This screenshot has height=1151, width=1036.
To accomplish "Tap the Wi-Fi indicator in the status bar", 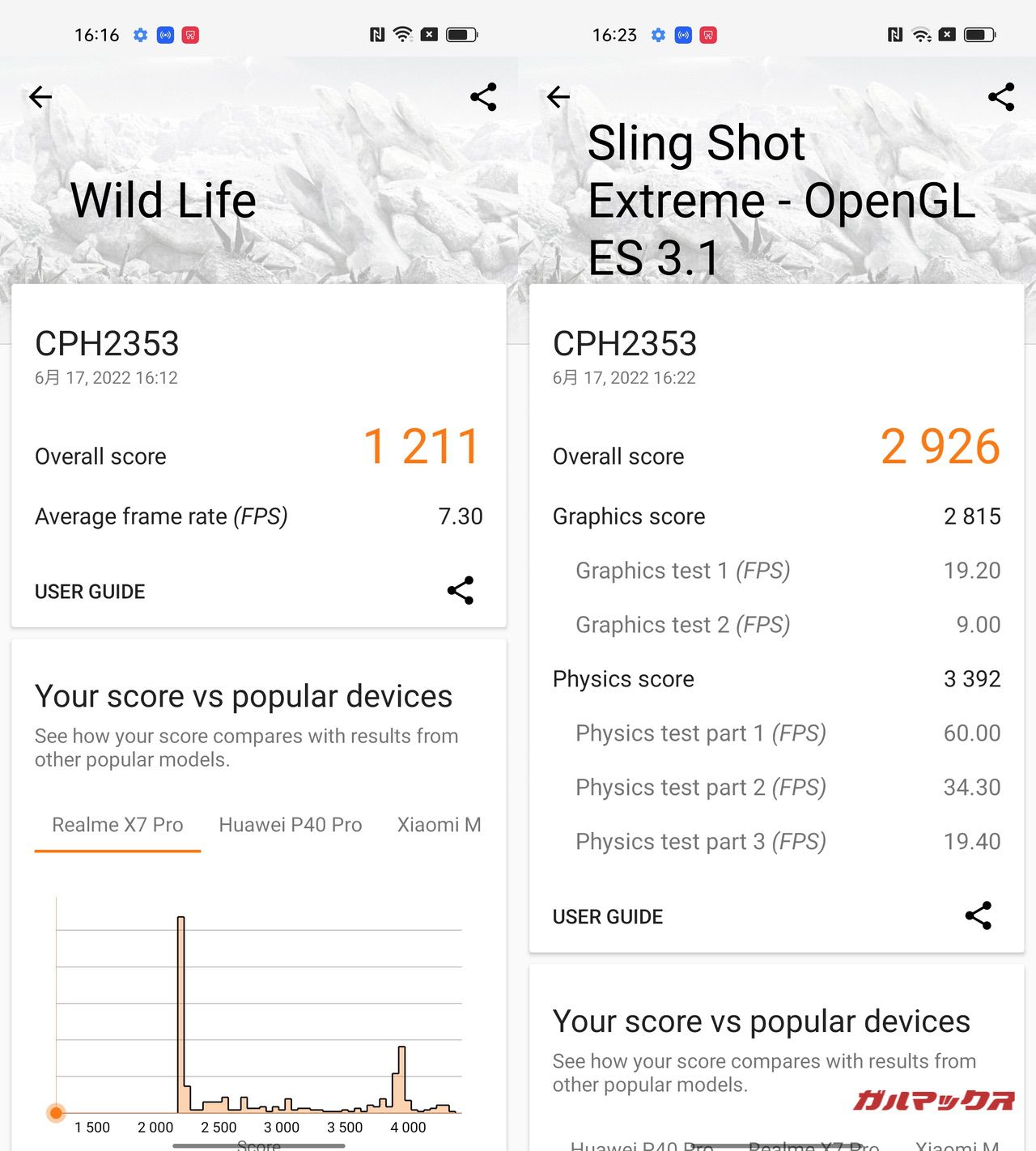I will (x=401, y=35).
